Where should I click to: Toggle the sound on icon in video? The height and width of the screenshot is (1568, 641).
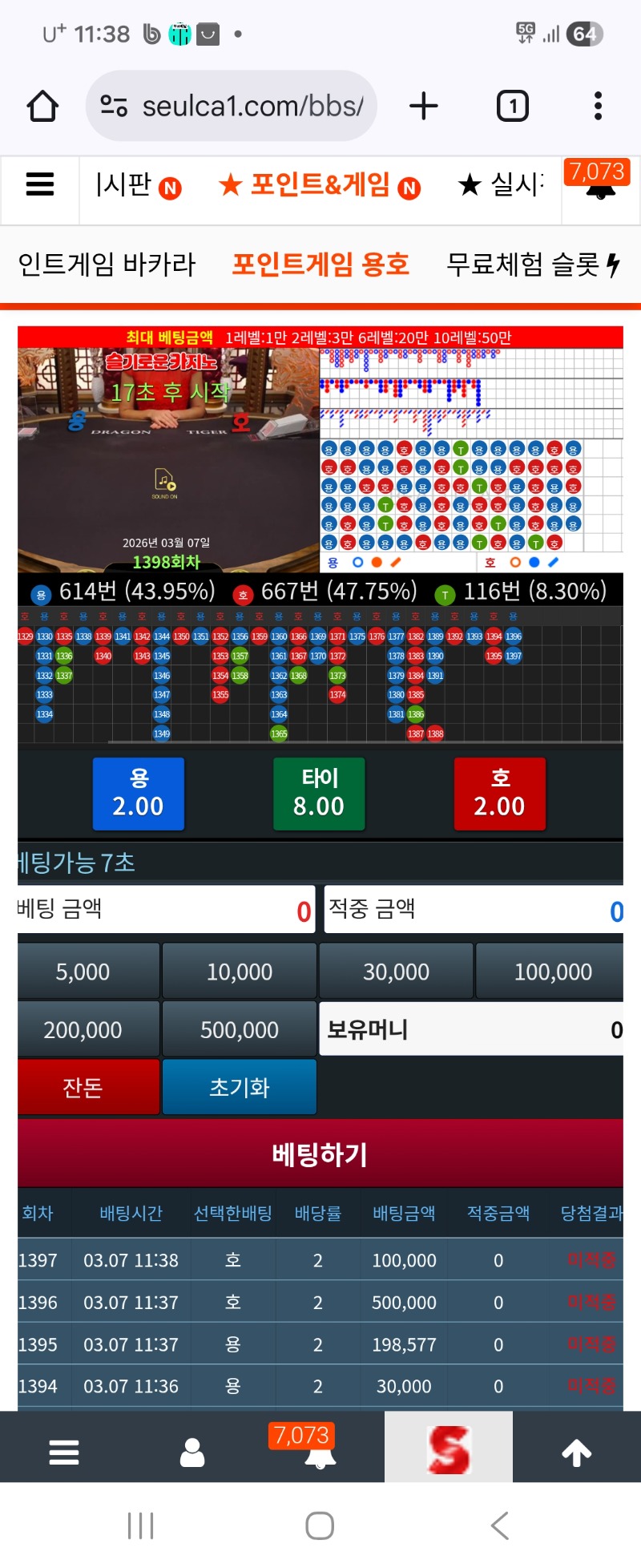[165, 482]
